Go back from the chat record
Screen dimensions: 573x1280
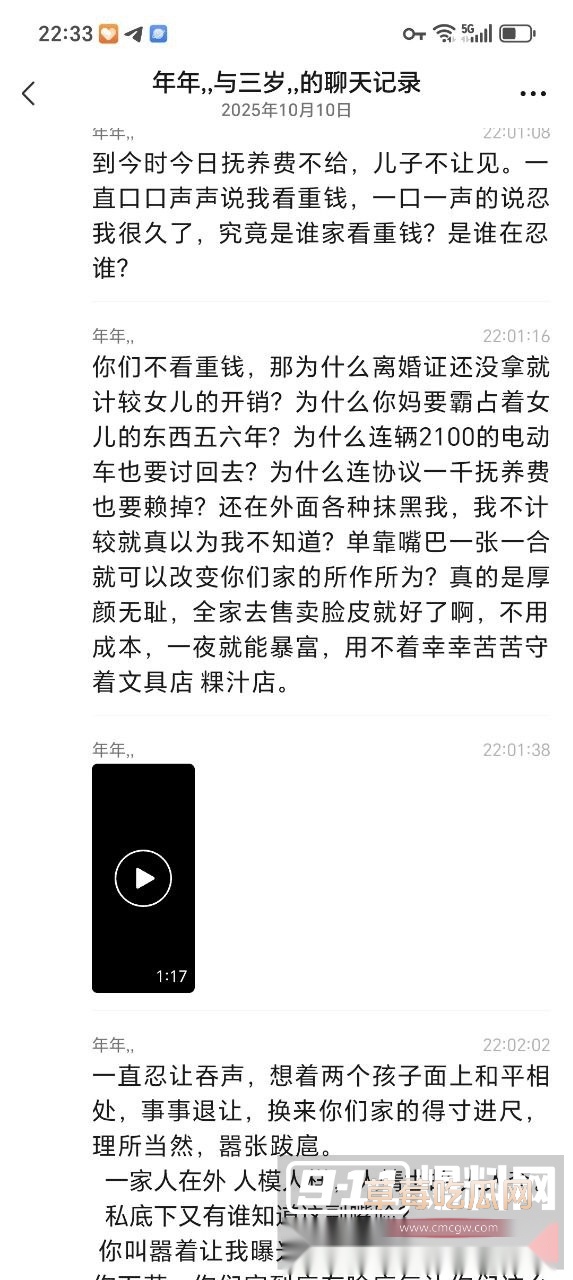[x=28, y=94]
